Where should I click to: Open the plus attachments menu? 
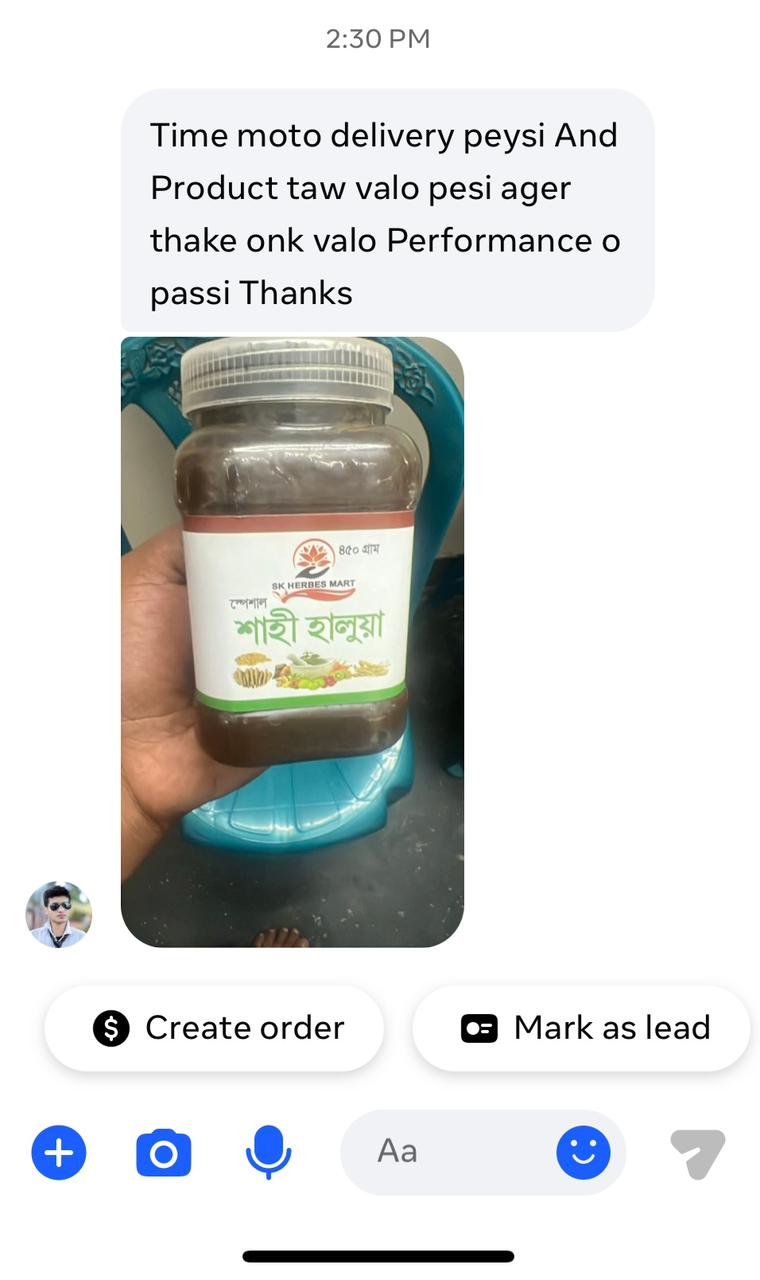click(x=59, y=1152)
